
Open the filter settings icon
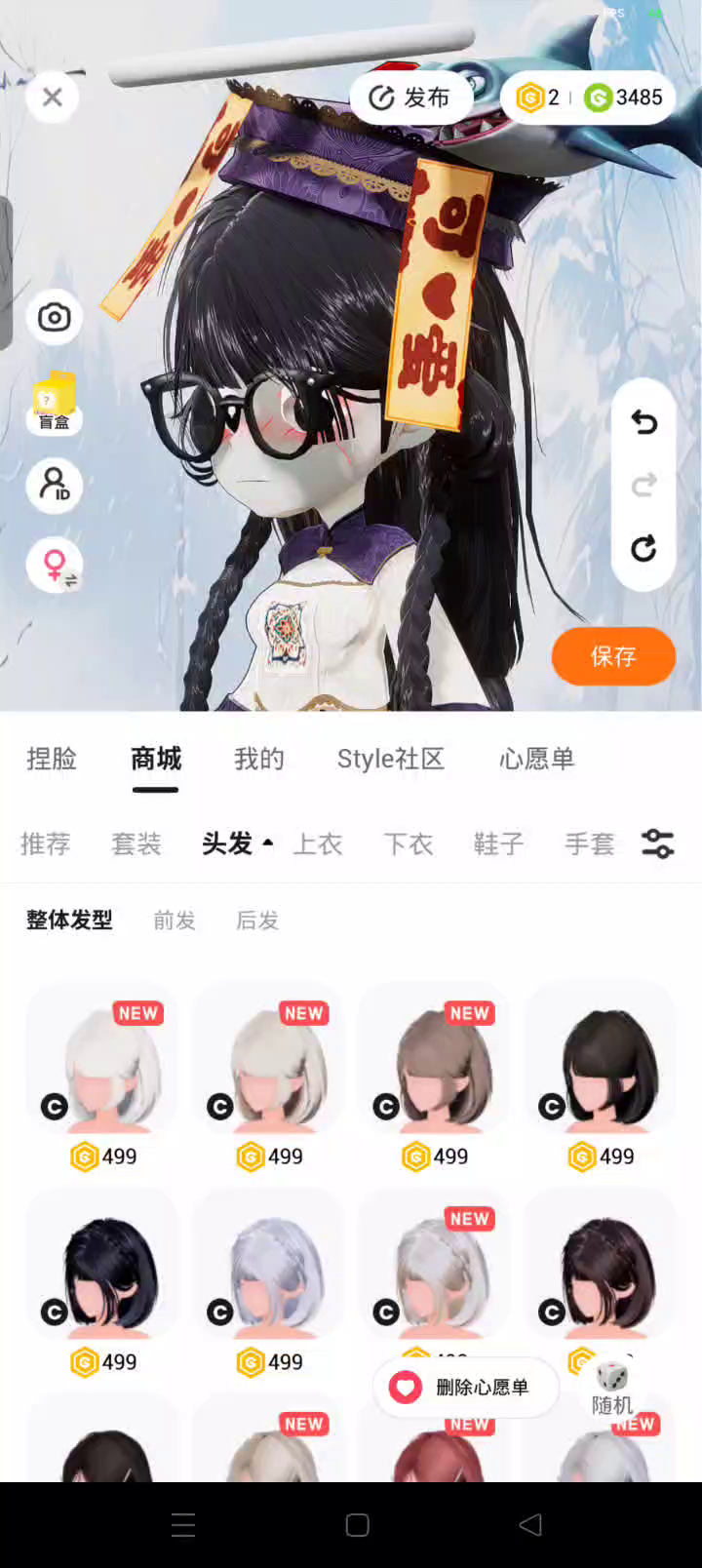tap(657, 843)
